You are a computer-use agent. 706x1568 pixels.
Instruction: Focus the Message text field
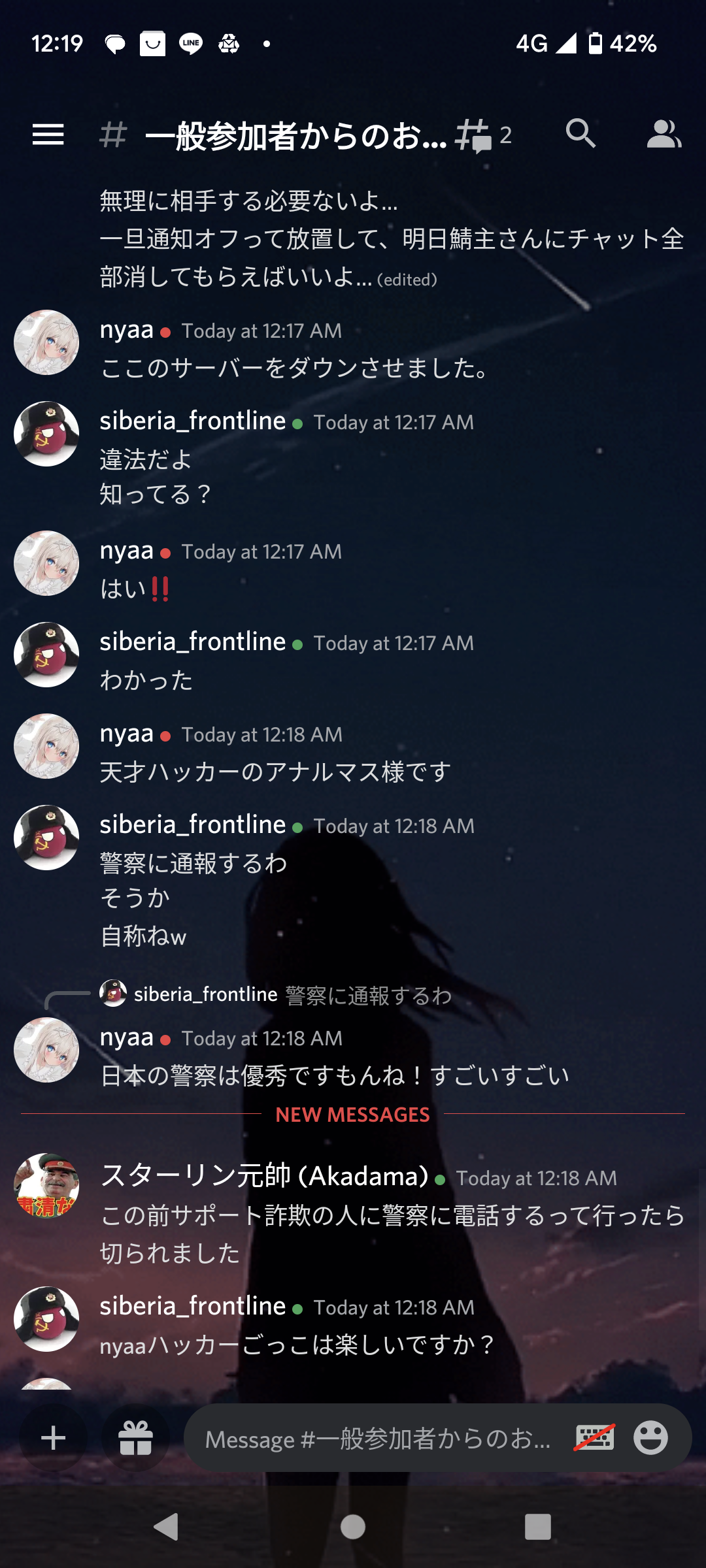coord(378,1439)
